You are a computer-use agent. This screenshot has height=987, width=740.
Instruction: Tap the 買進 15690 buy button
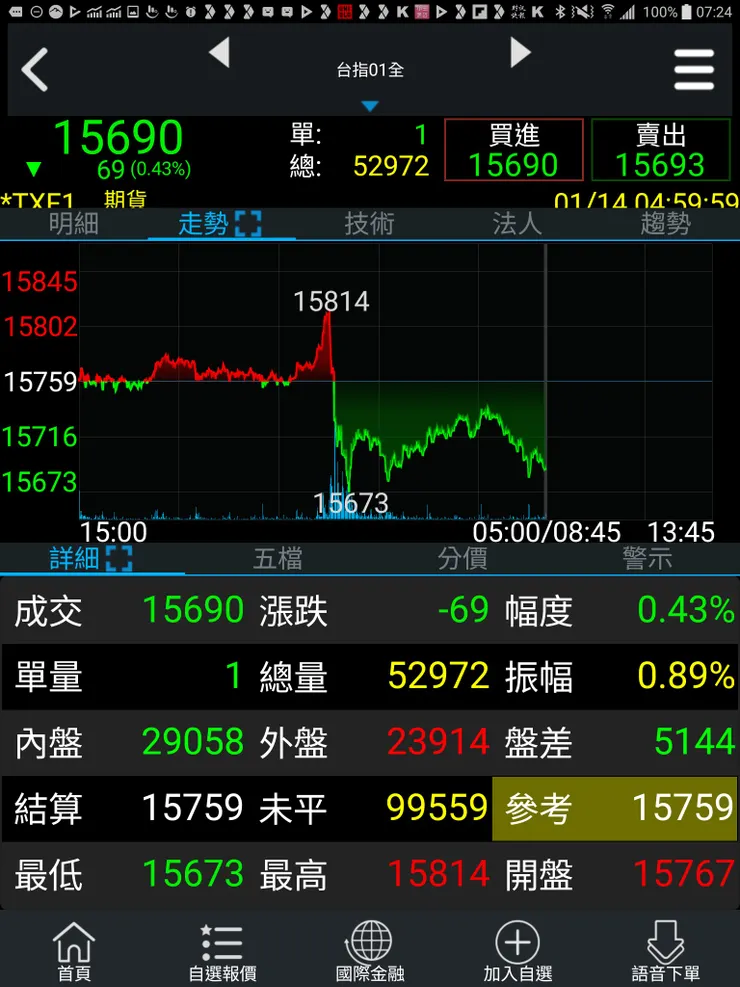pos(514,150)
